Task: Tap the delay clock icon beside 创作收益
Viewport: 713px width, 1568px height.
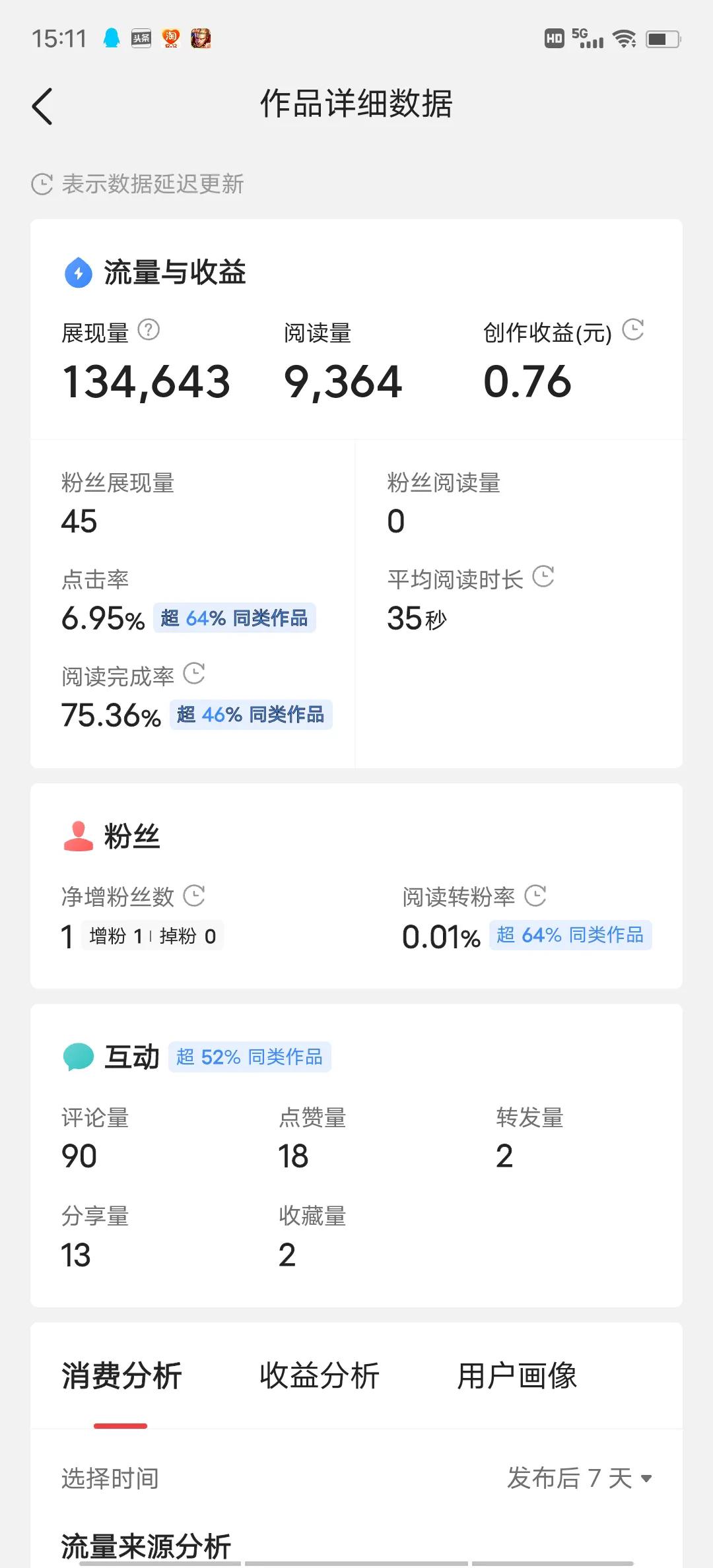Action: pos(634,330)
